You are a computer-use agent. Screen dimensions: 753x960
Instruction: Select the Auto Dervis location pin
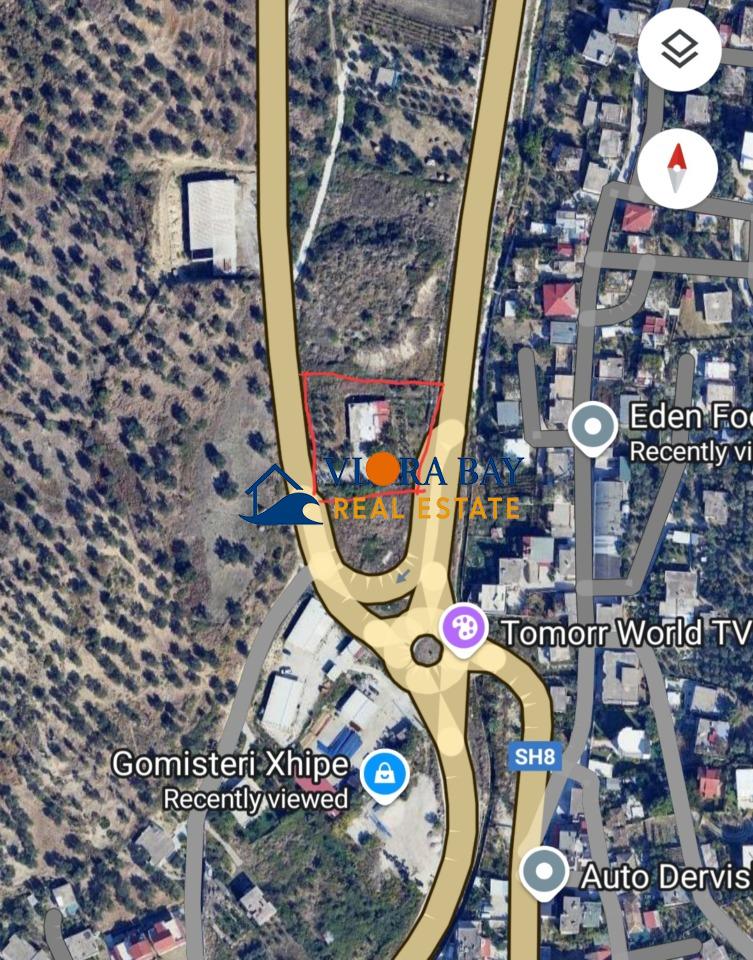pyautogui.click(x=544, y=870)
